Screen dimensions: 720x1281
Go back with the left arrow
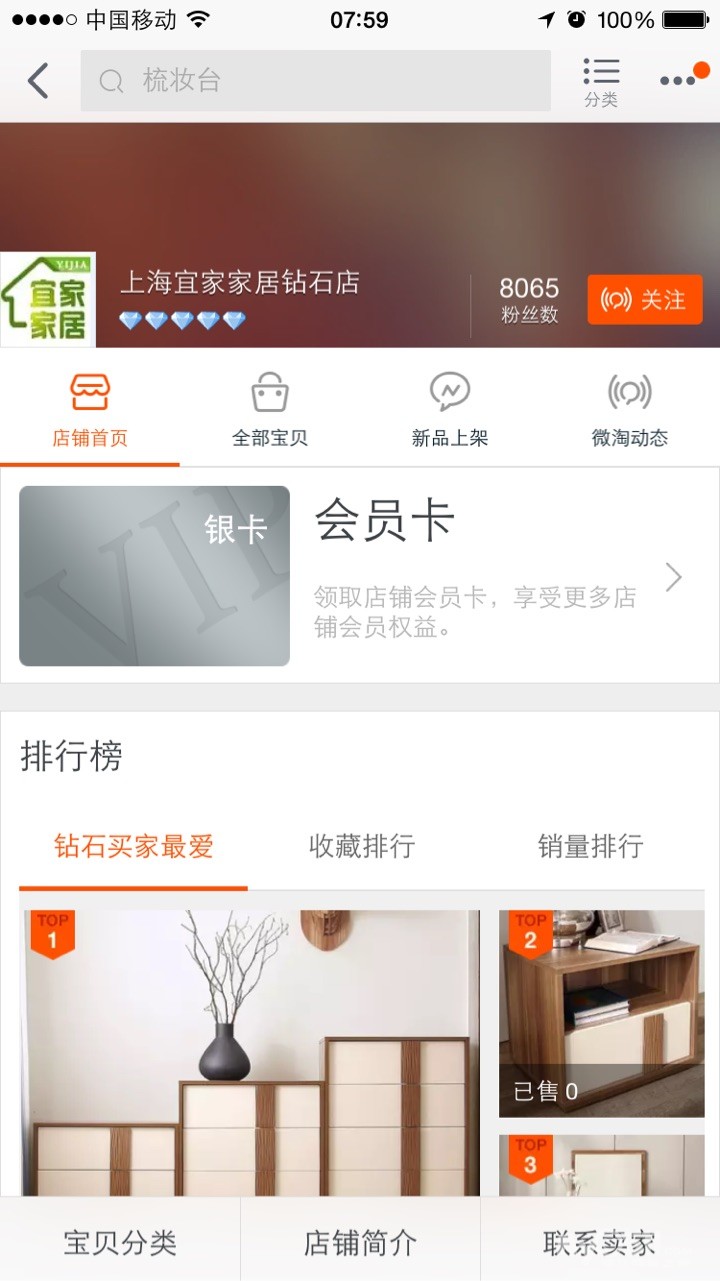[x=38, y=81]
